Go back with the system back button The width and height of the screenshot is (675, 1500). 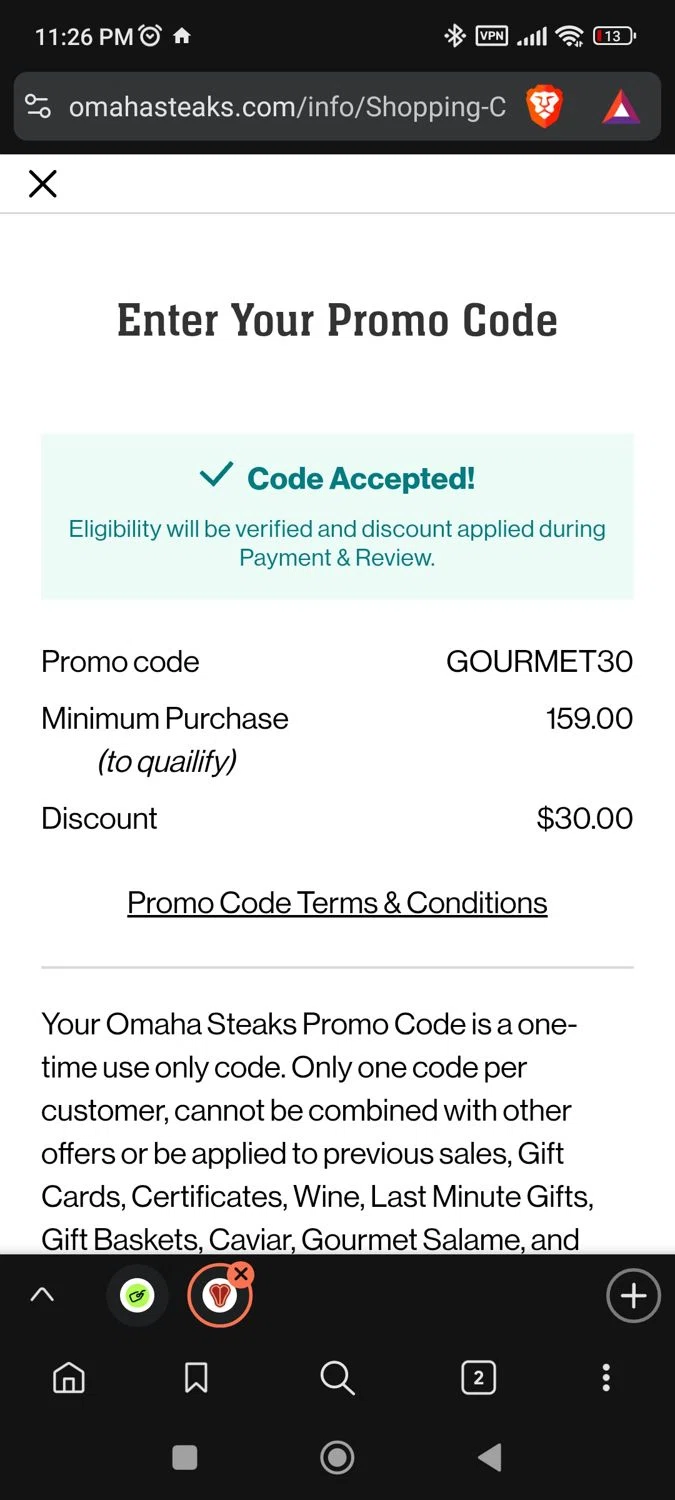489,1457
